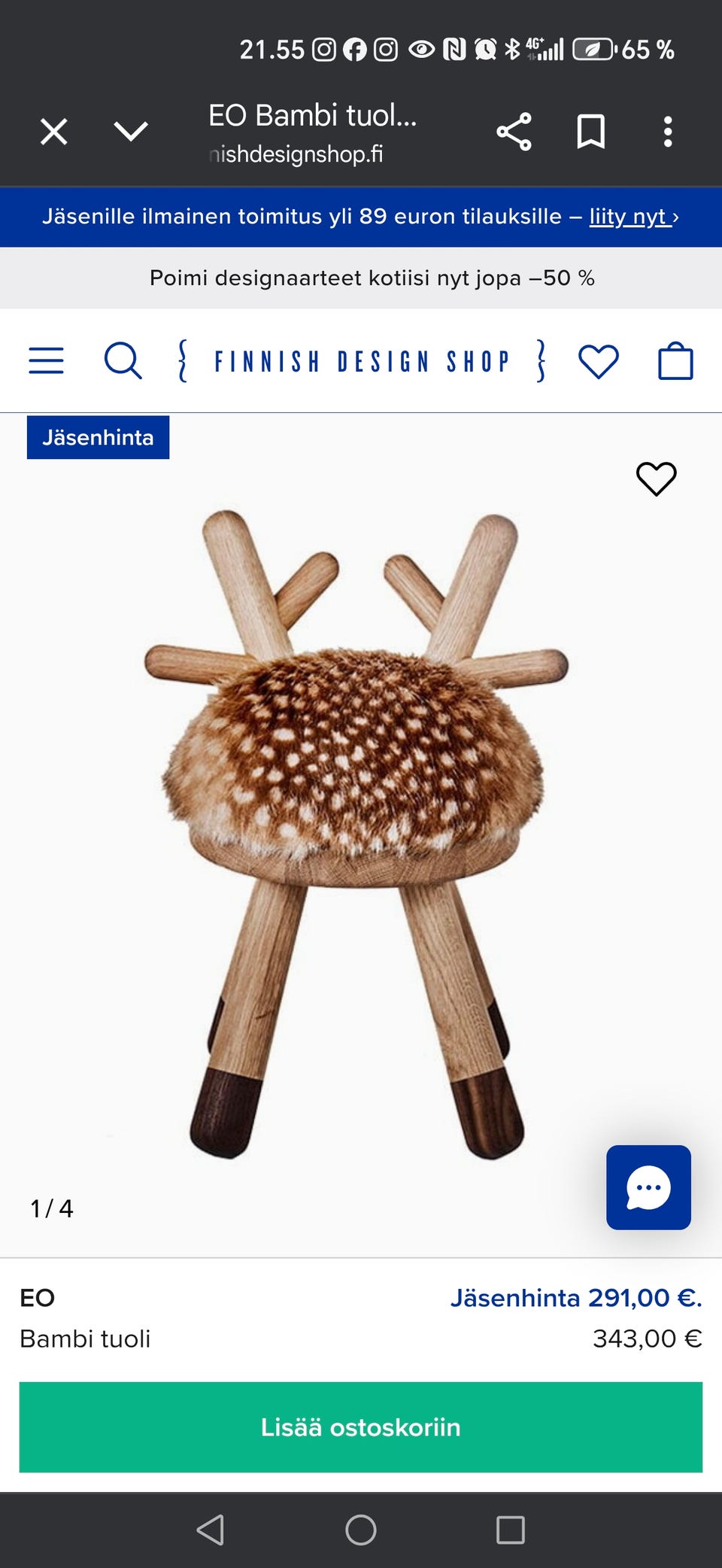Screen dimensions: 722x1568
Task: Minimize the browser with the down chevron
Action: coord(131,132)
